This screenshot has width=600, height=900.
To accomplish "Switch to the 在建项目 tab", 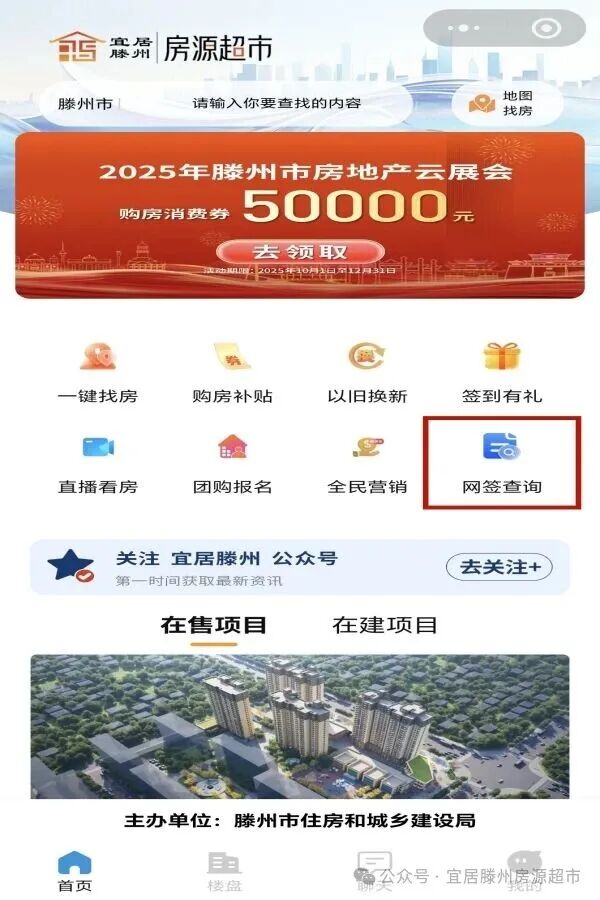I will click(x=385, y=626).
